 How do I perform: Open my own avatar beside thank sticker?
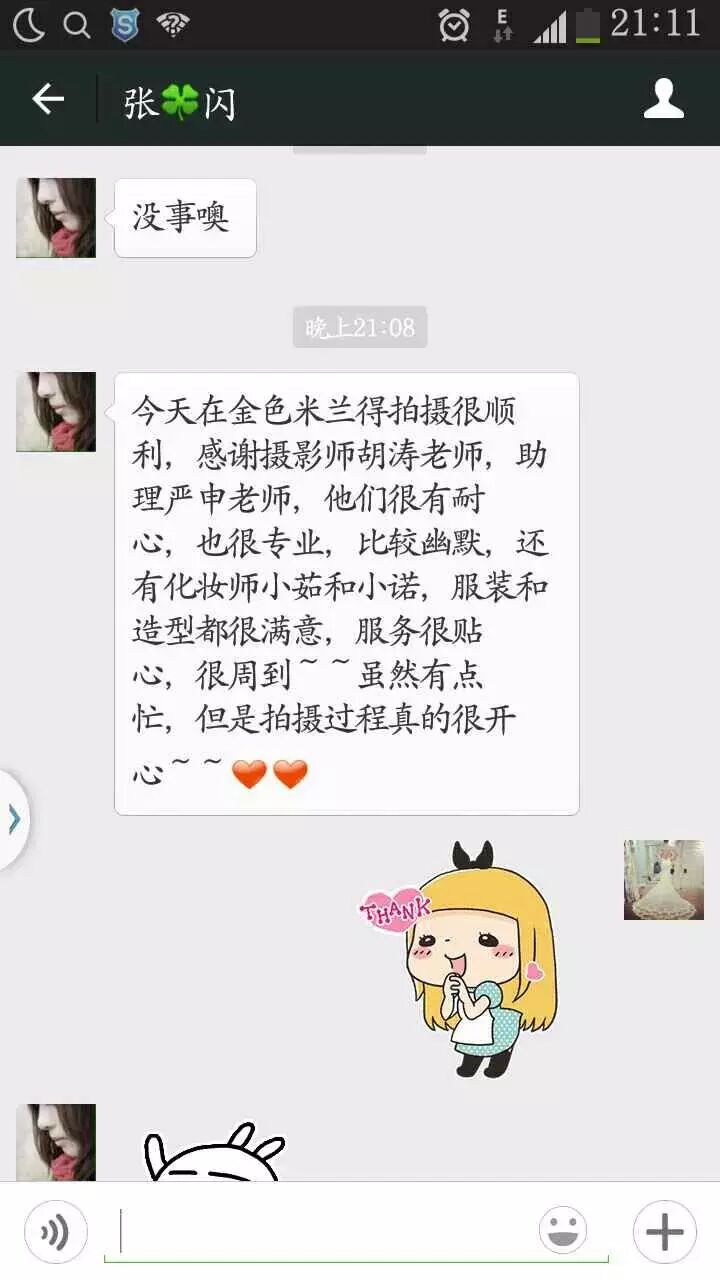coord(663,880)
